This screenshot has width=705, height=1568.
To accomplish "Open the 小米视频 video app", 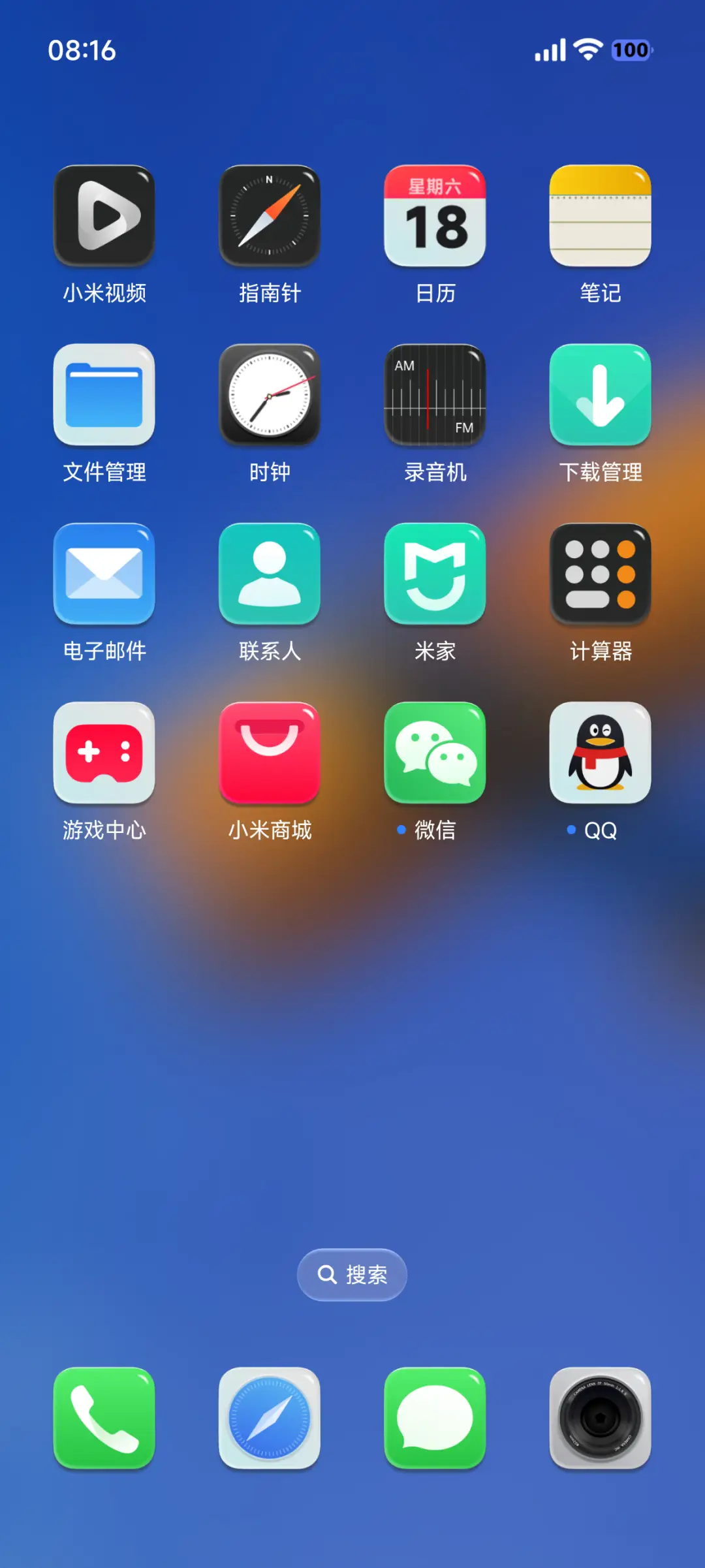I will point(104,217).
